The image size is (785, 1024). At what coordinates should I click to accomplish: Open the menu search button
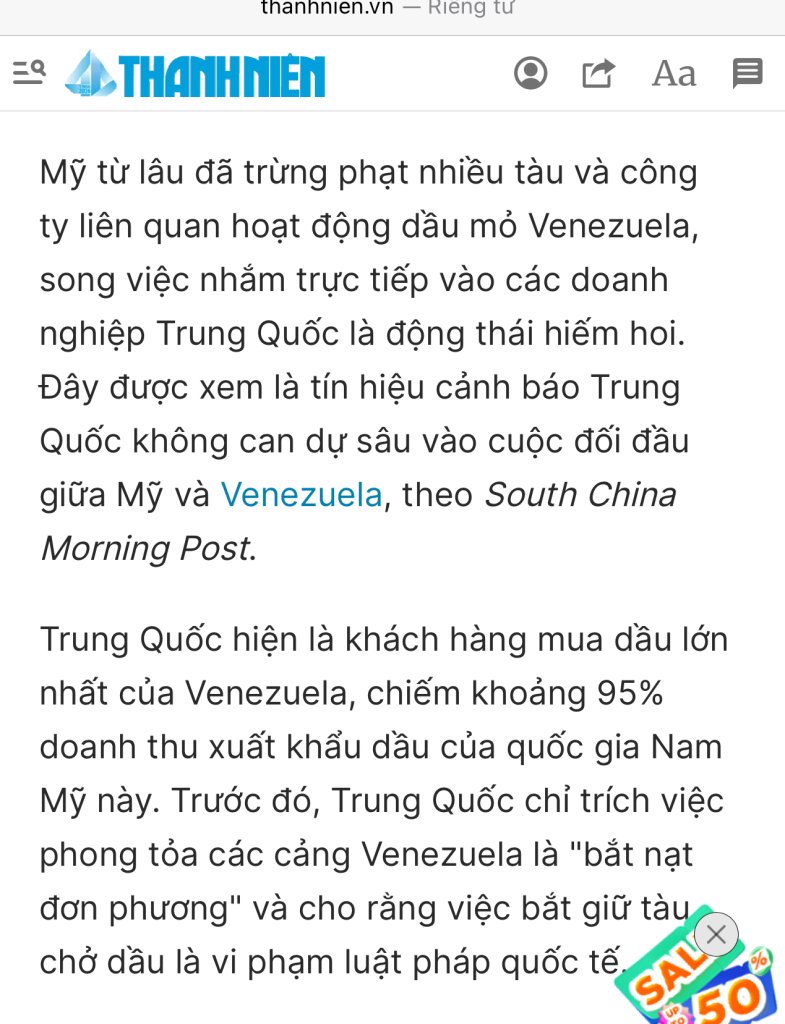pyautogui.click(x=29, y=73)
